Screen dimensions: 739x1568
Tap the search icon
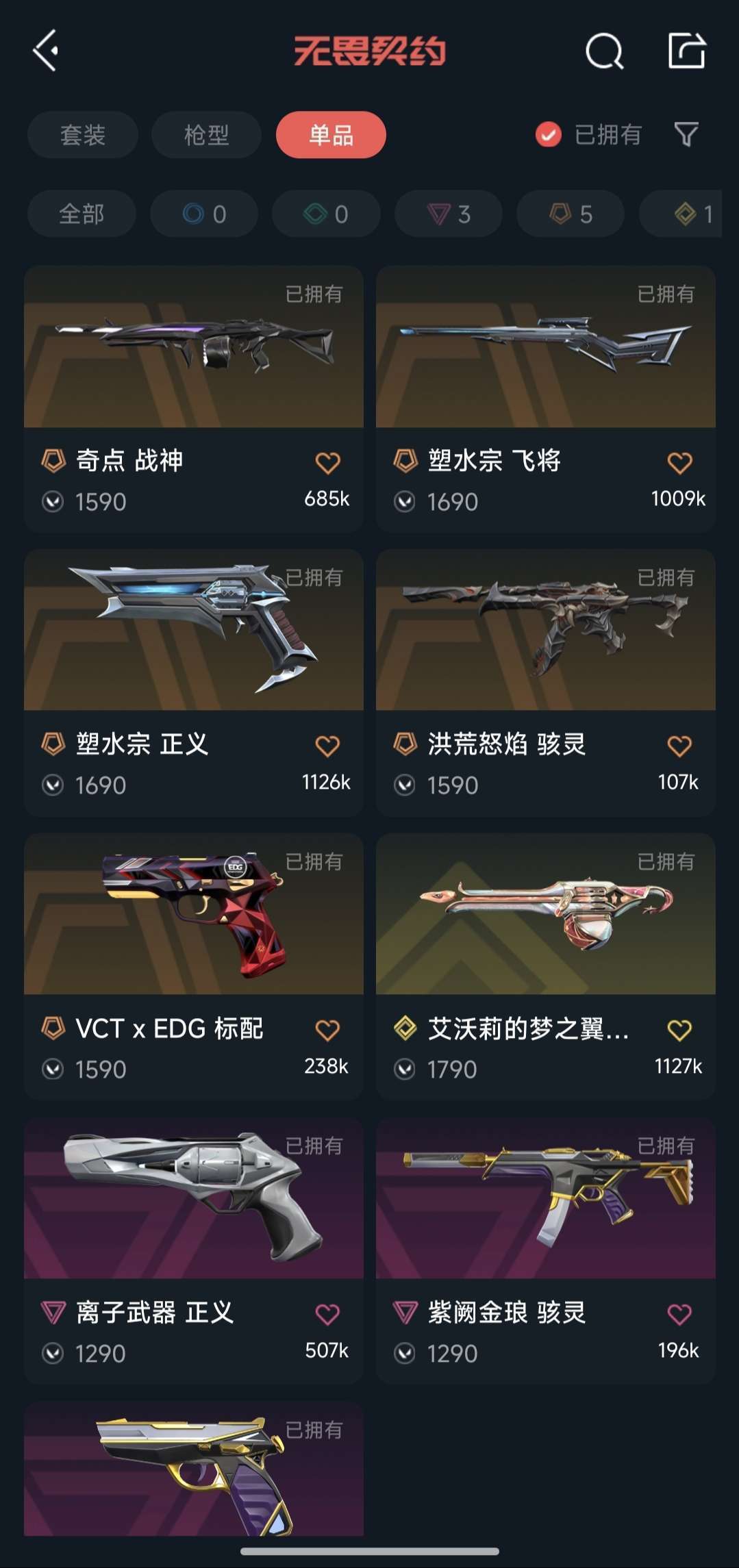point(603,51)
